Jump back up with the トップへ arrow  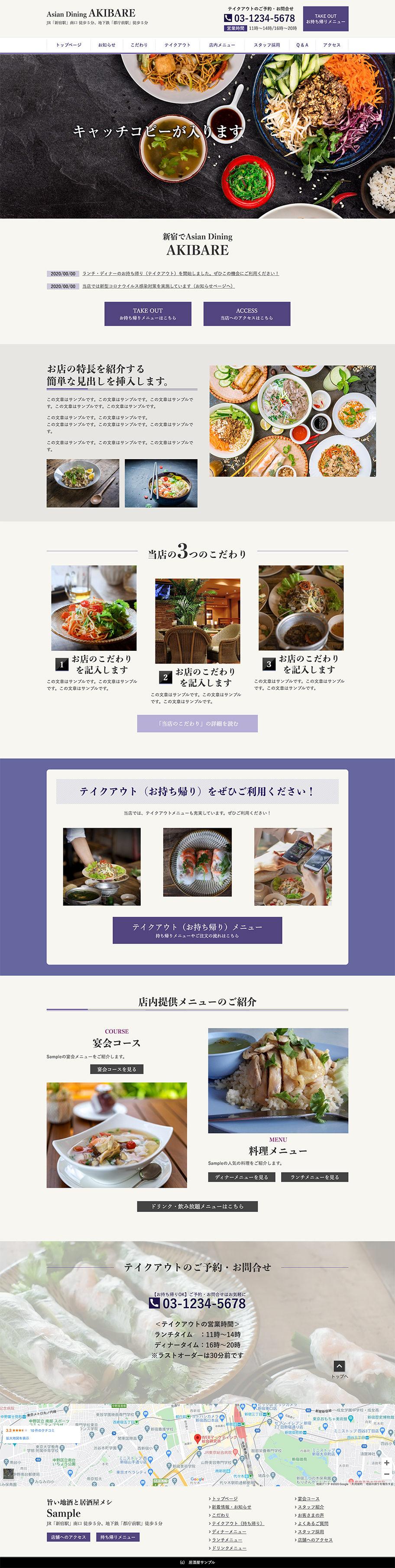(x=339, y=1366)
